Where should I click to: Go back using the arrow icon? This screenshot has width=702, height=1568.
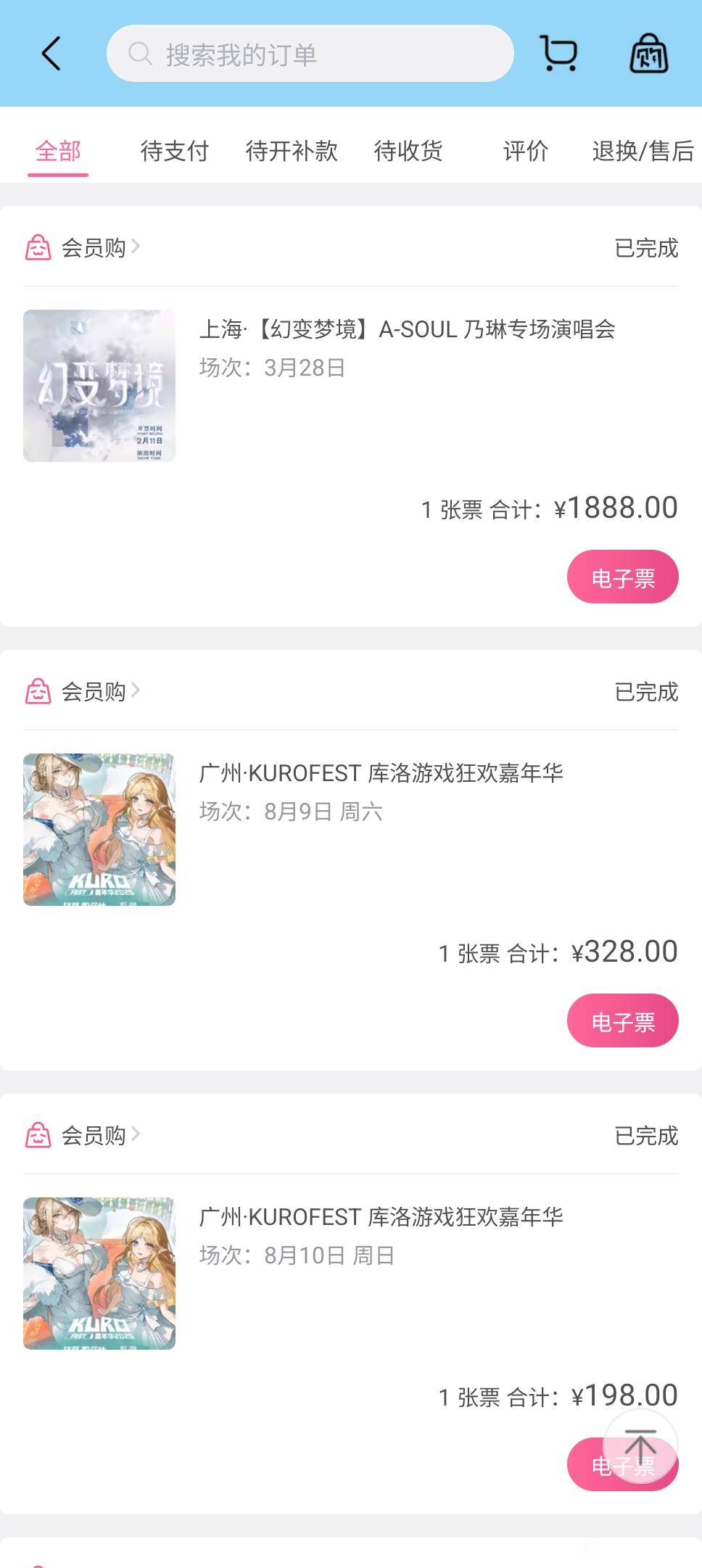[51, 54]
